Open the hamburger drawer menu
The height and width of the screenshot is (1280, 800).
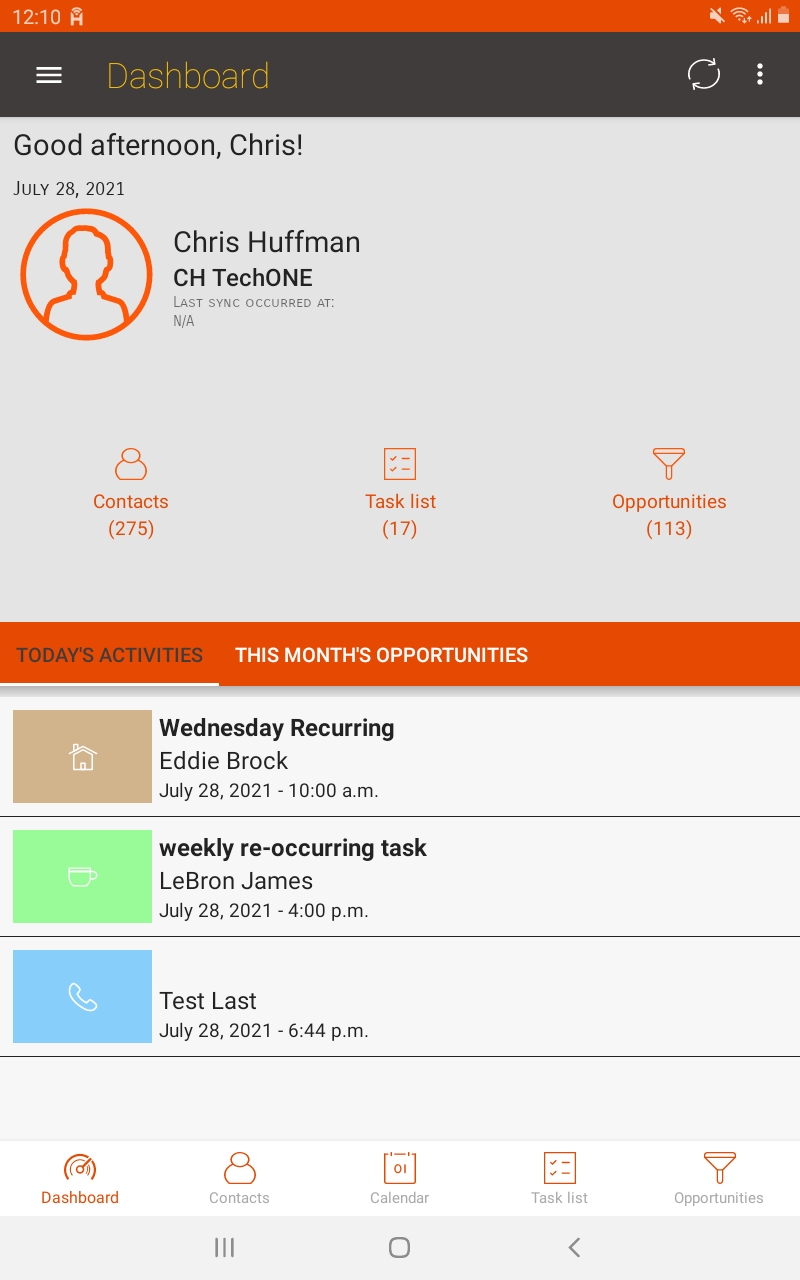[x=49, y=75]
